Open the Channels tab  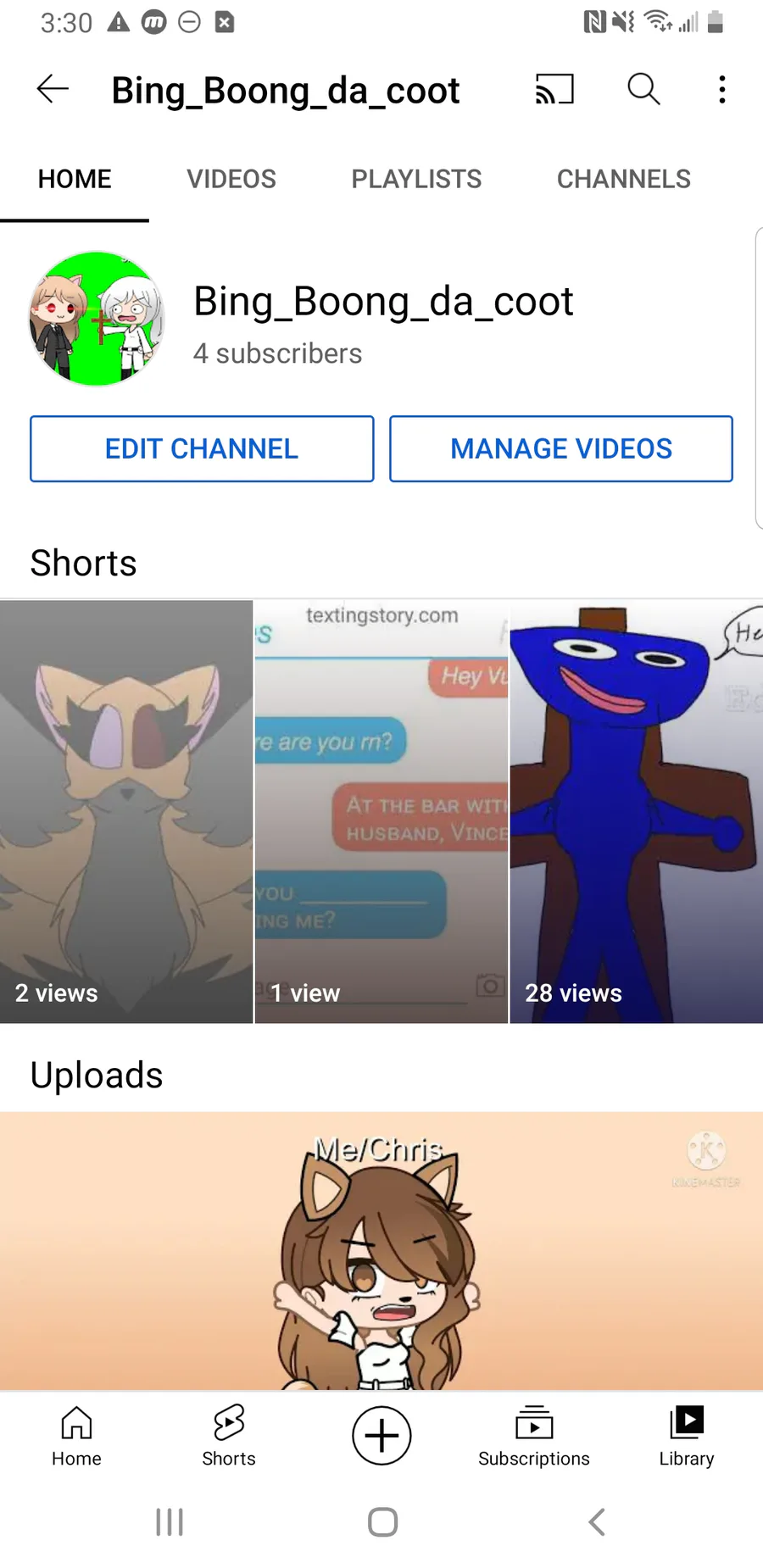tap(623, 179)
